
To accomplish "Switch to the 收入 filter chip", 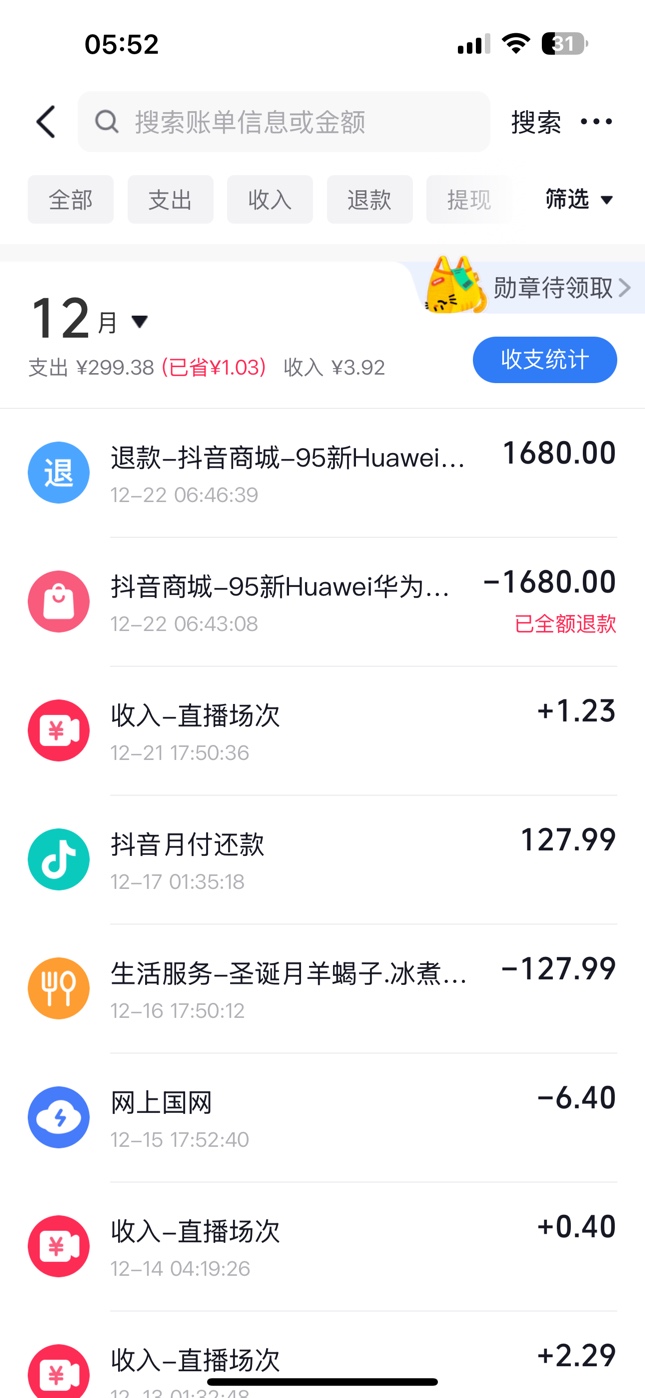I will tap(270, 199).
